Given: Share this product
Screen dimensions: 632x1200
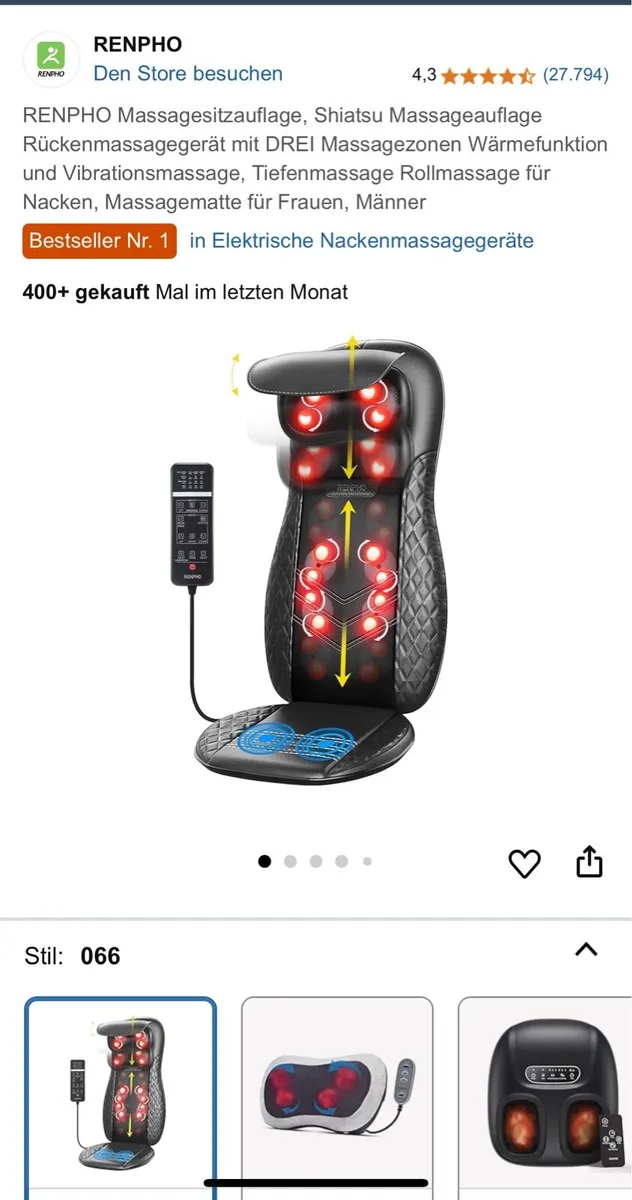Looking at the screenshot, I should pyautogui.click(x=589, y=861).
